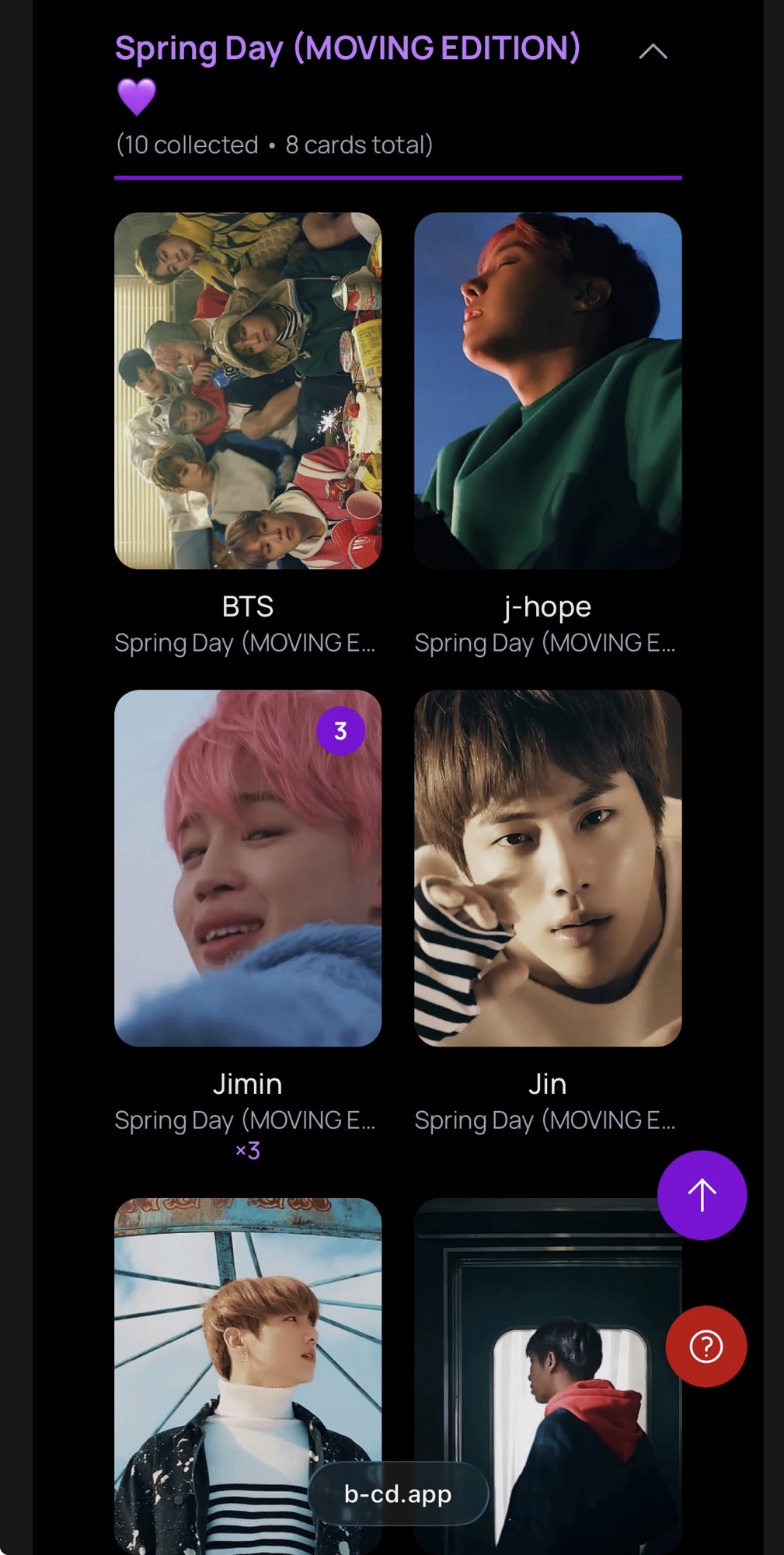The image size is (784, 1555).
Task: Open the Jin card
Action: (548, 868)
